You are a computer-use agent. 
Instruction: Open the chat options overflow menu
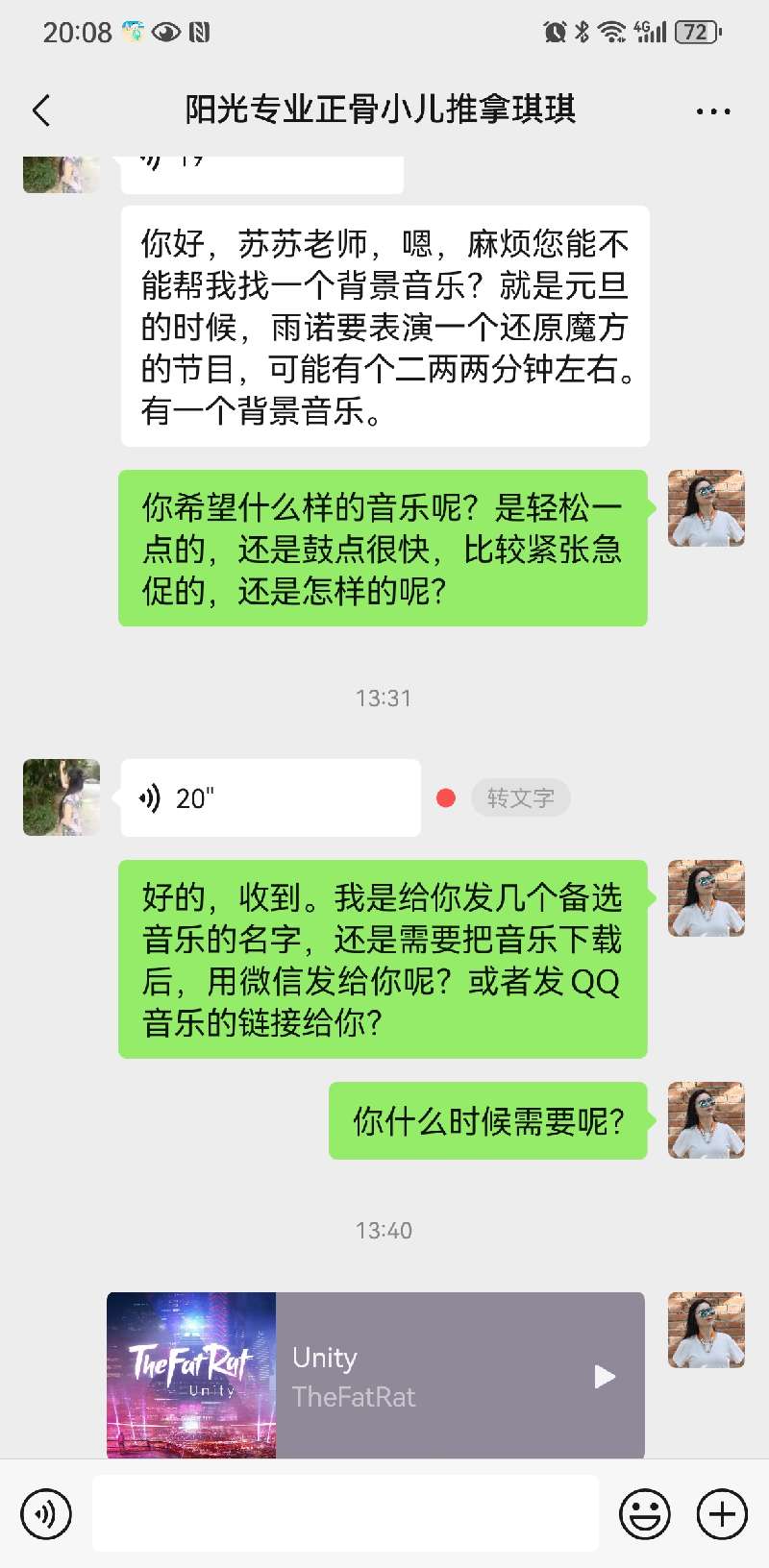pos(713,111)
